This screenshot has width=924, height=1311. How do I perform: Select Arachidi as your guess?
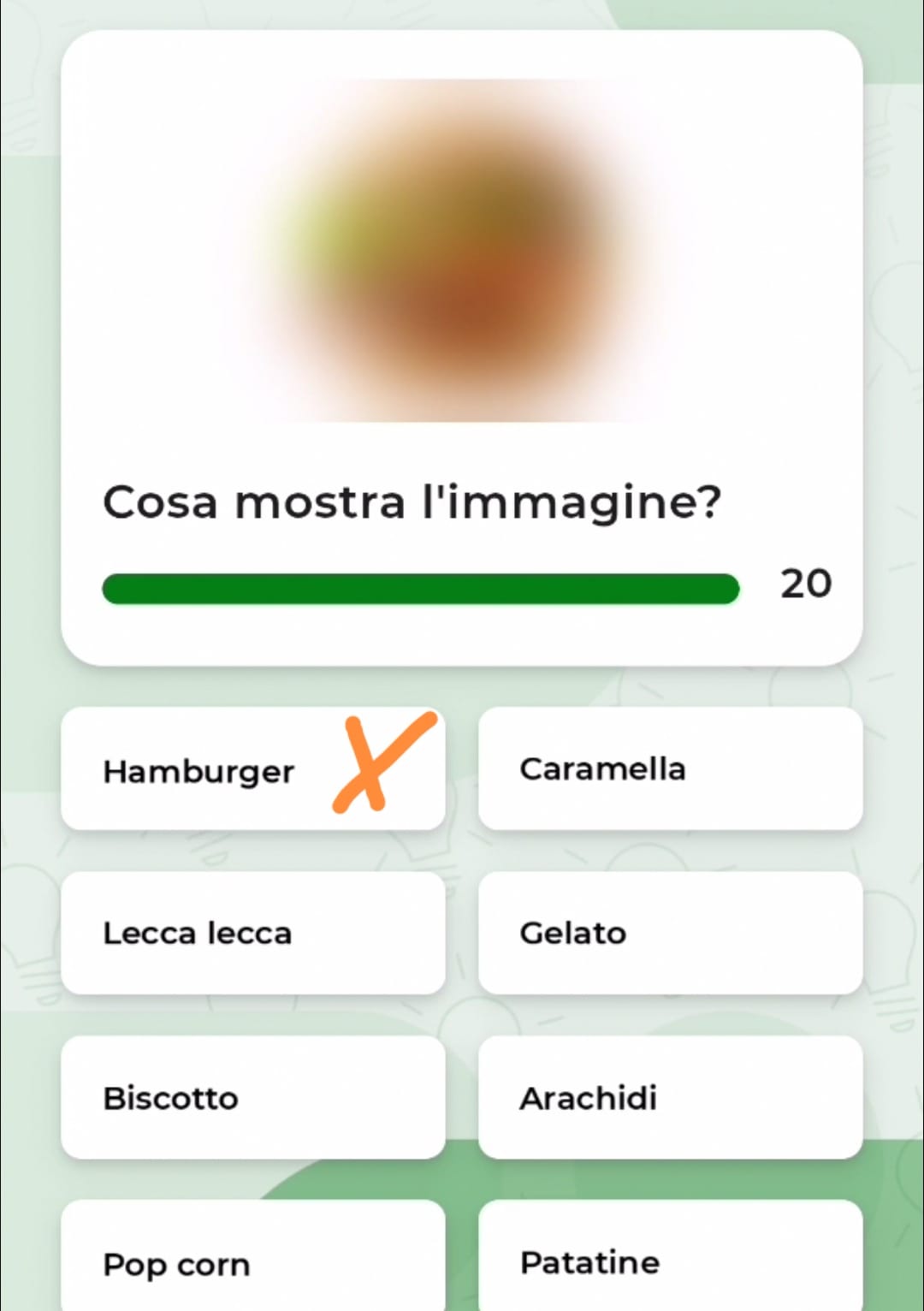[x=670, y=1097]
